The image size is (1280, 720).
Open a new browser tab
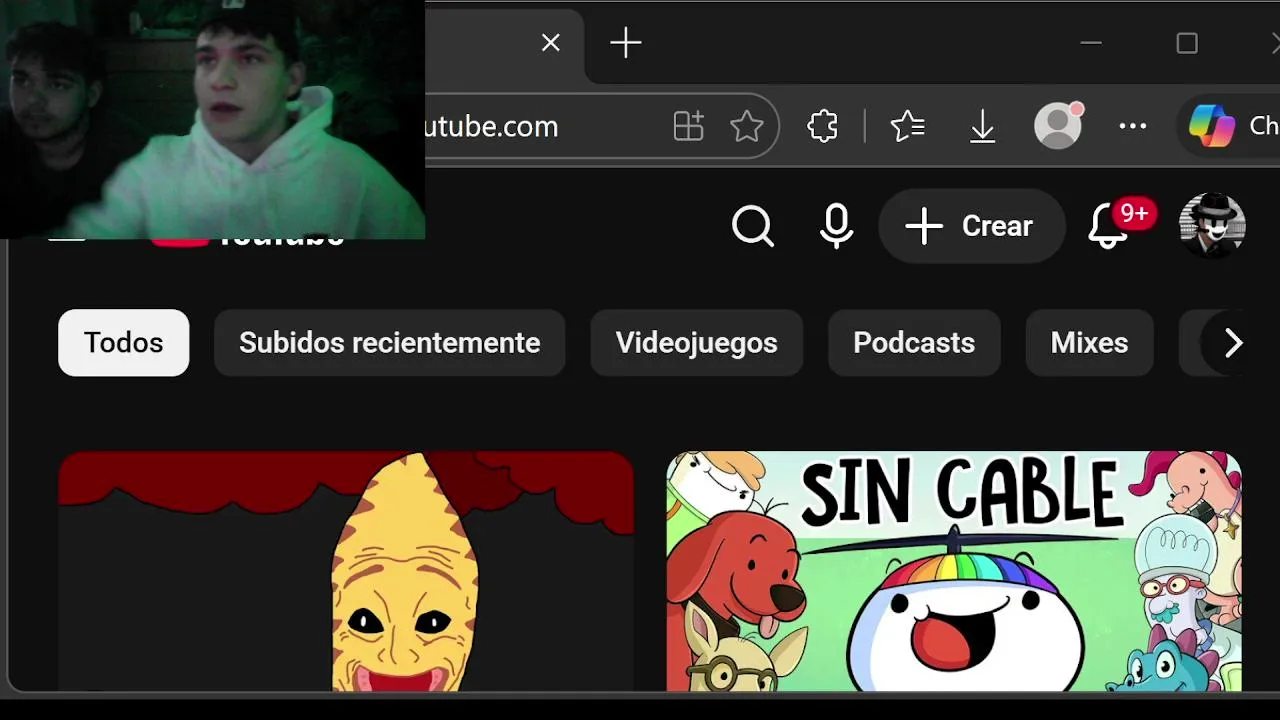pos(625,43)
